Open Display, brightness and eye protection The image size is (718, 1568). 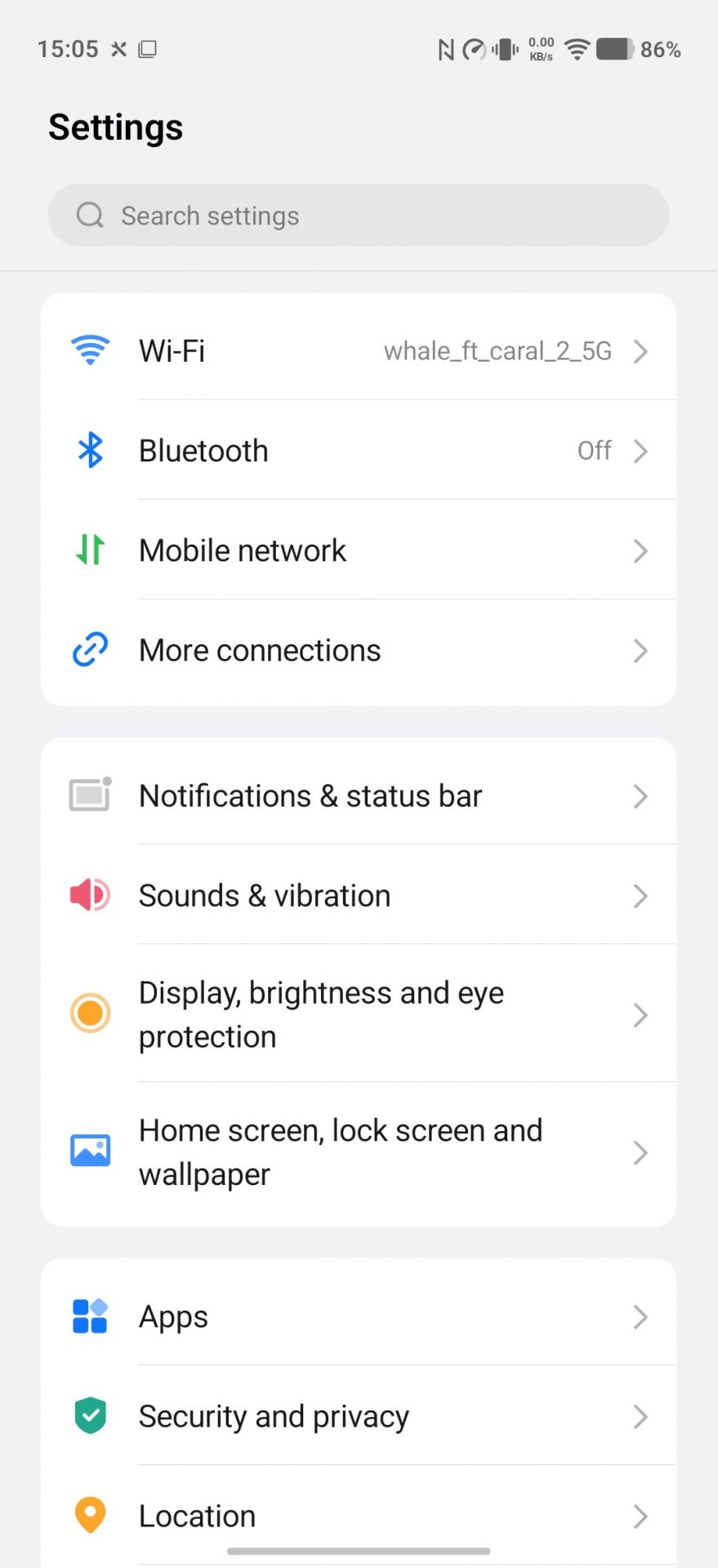(x=358, y=1014)
